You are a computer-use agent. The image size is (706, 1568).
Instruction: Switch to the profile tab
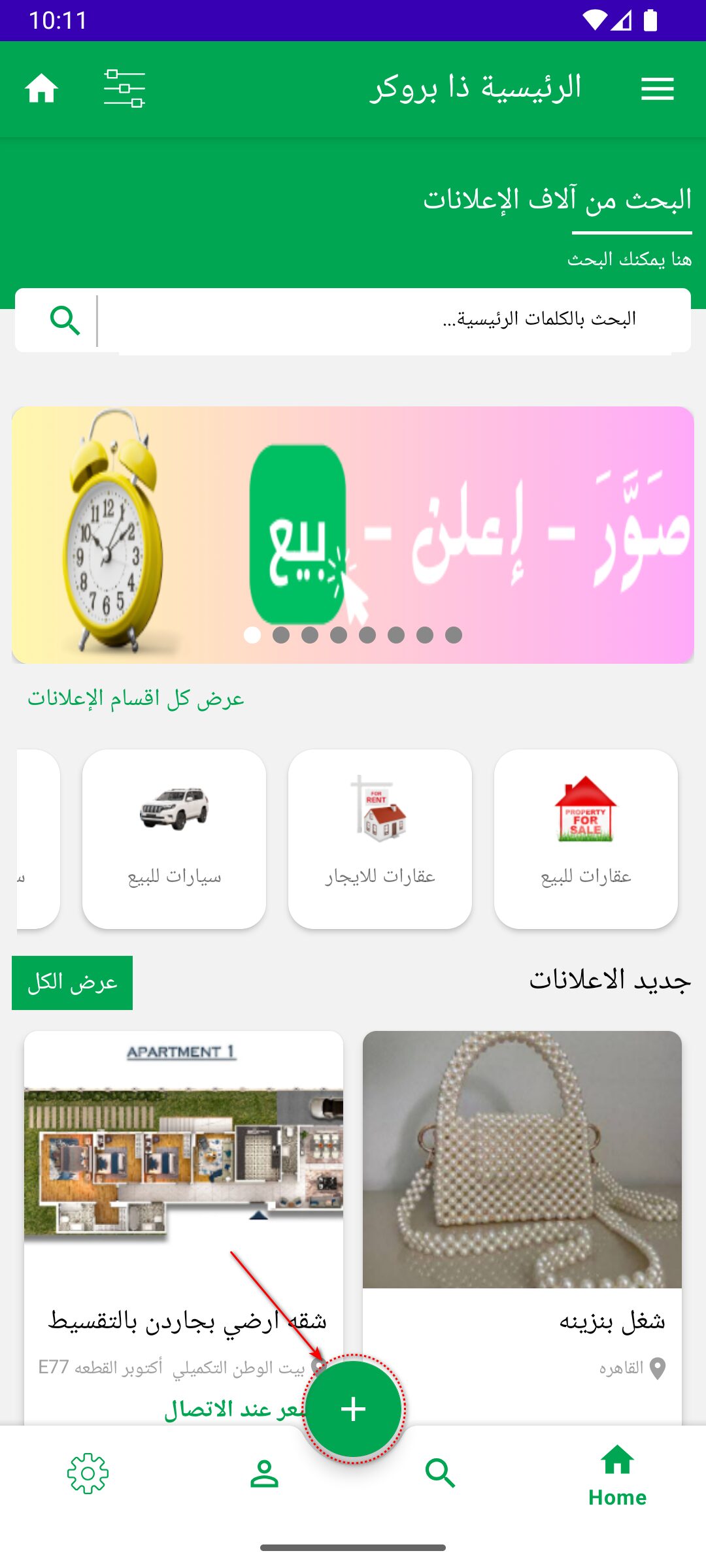point(264,1474)
